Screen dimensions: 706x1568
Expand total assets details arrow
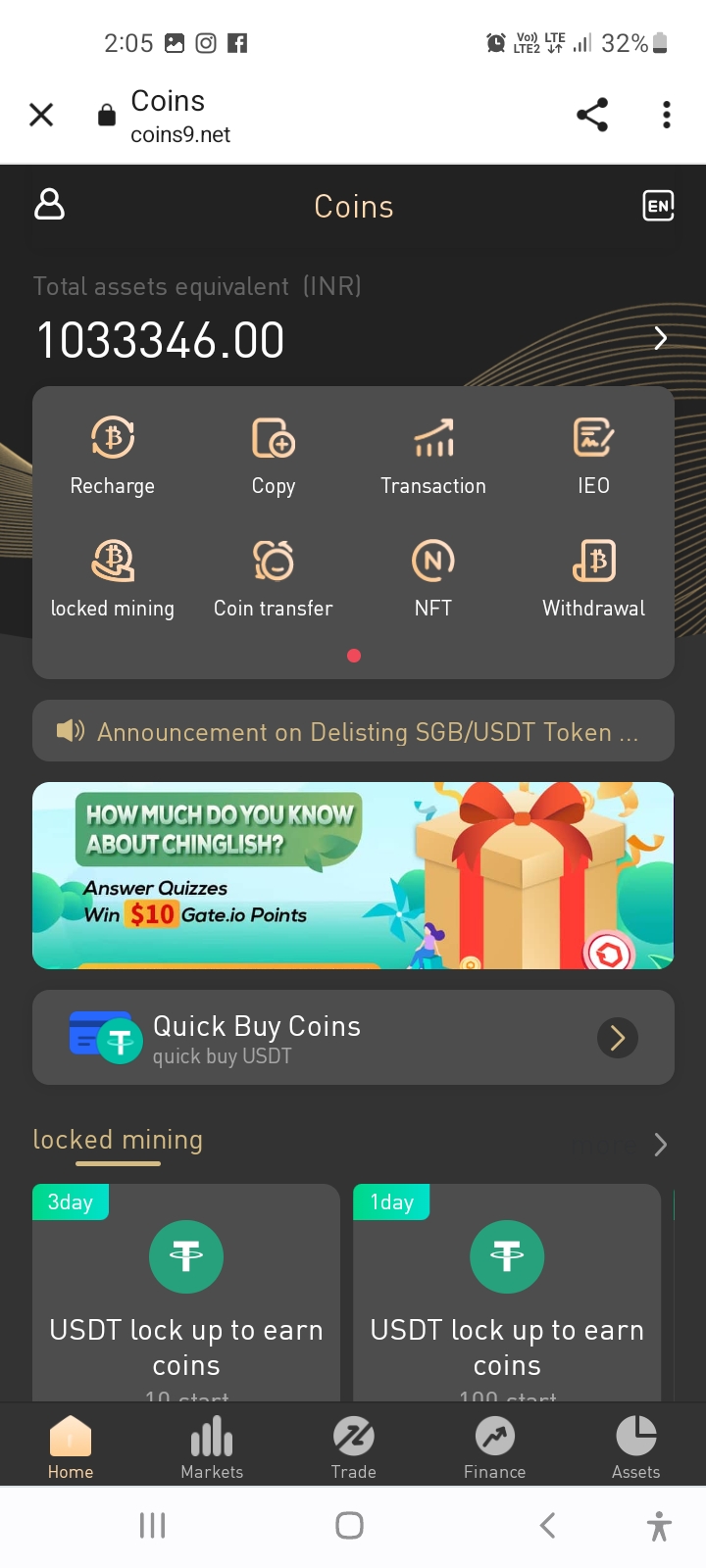point(661,338)
